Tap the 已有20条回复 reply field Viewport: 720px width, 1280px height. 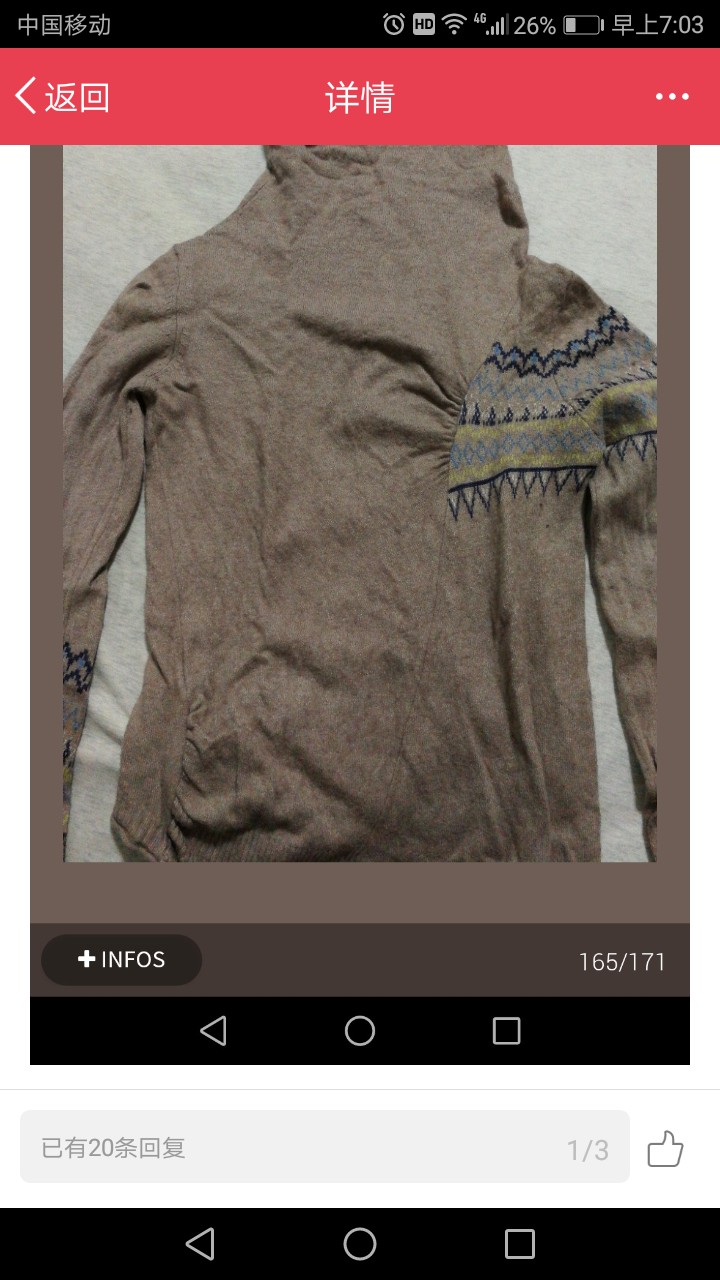click(325, 1147)
